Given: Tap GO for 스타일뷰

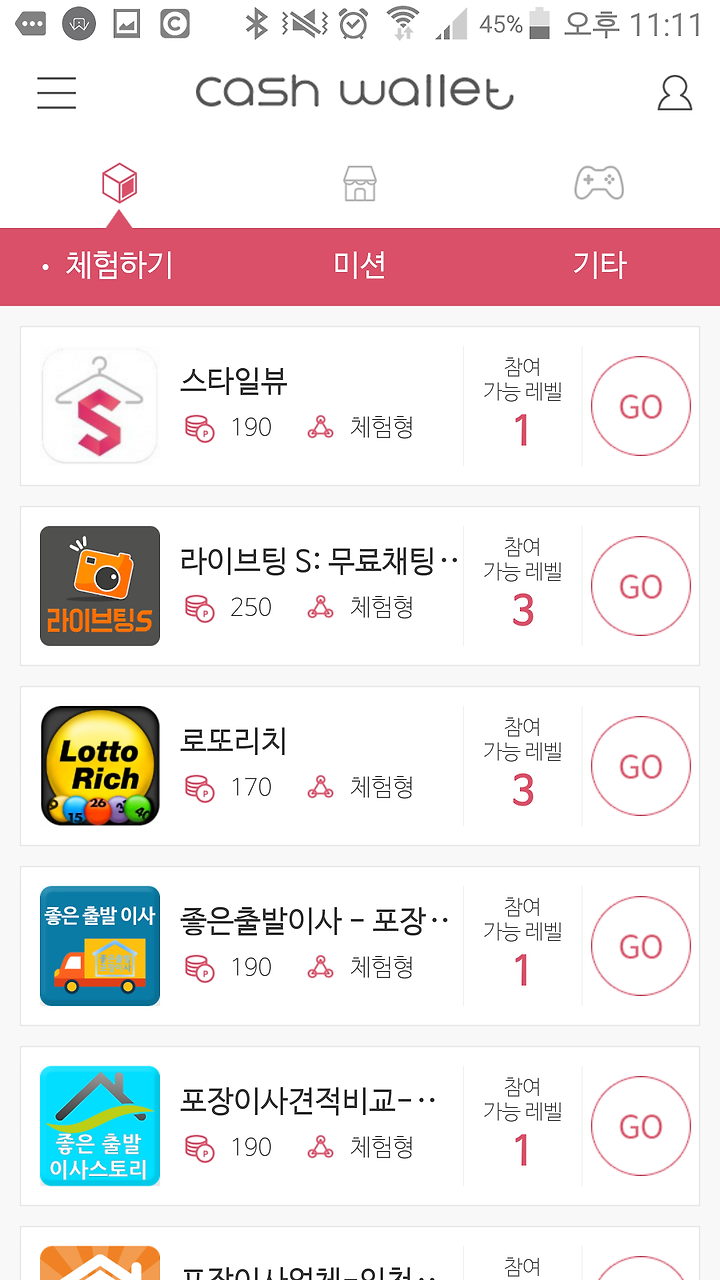Looking at the screenshot, I should click(641, 407).
